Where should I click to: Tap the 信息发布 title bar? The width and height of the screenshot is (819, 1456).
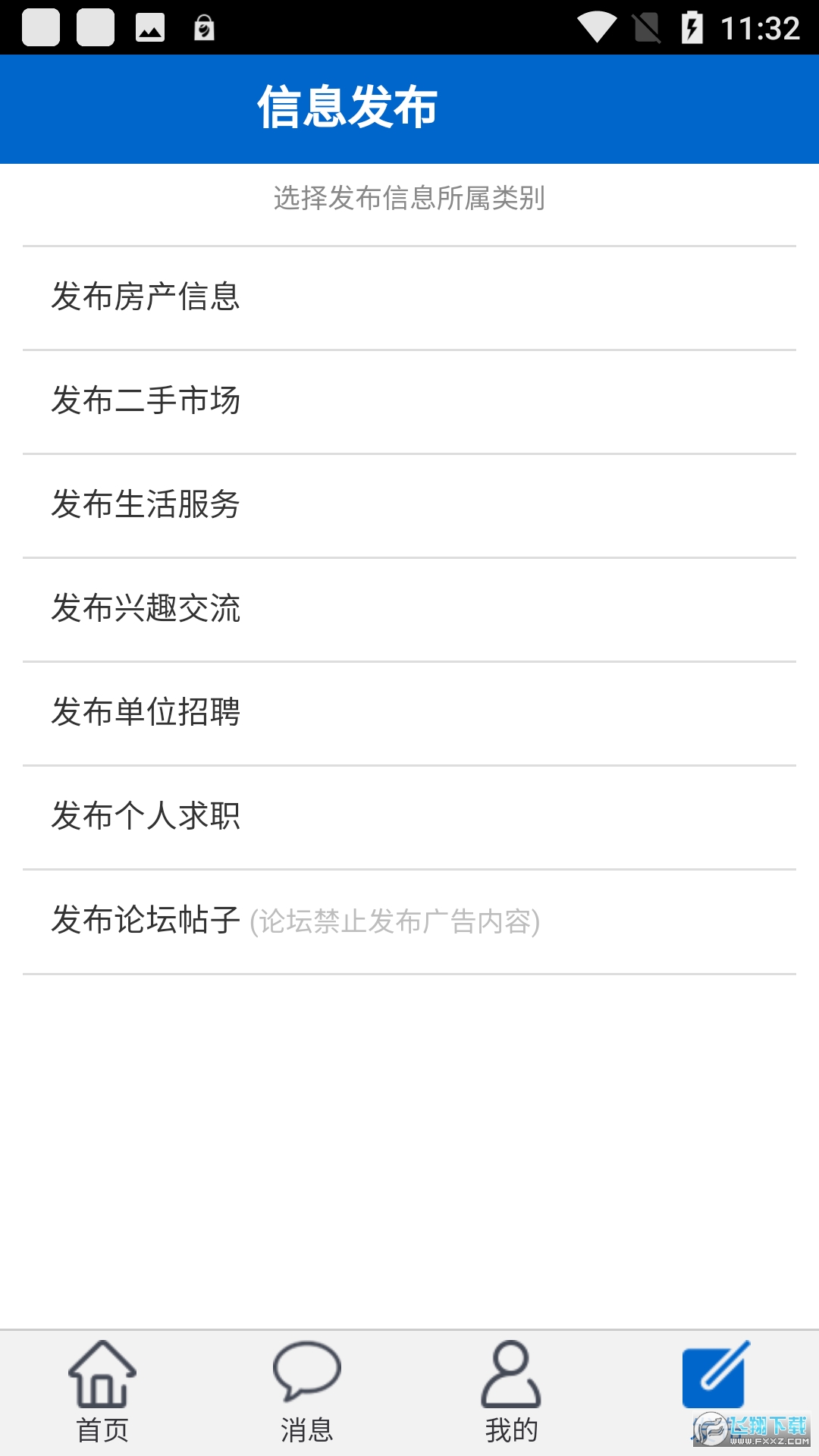(348, 108)
